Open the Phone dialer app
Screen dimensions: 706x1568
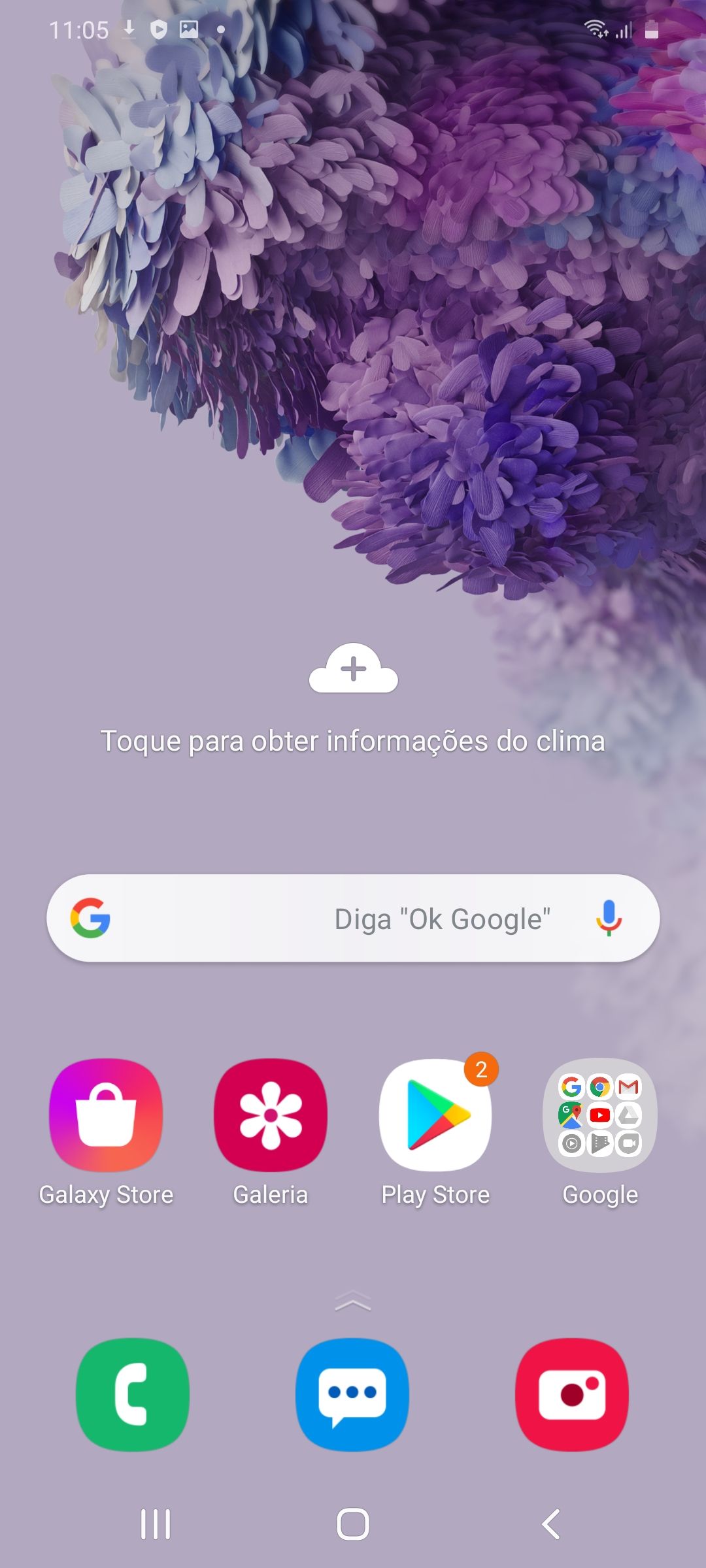[x=133, y=1394]
